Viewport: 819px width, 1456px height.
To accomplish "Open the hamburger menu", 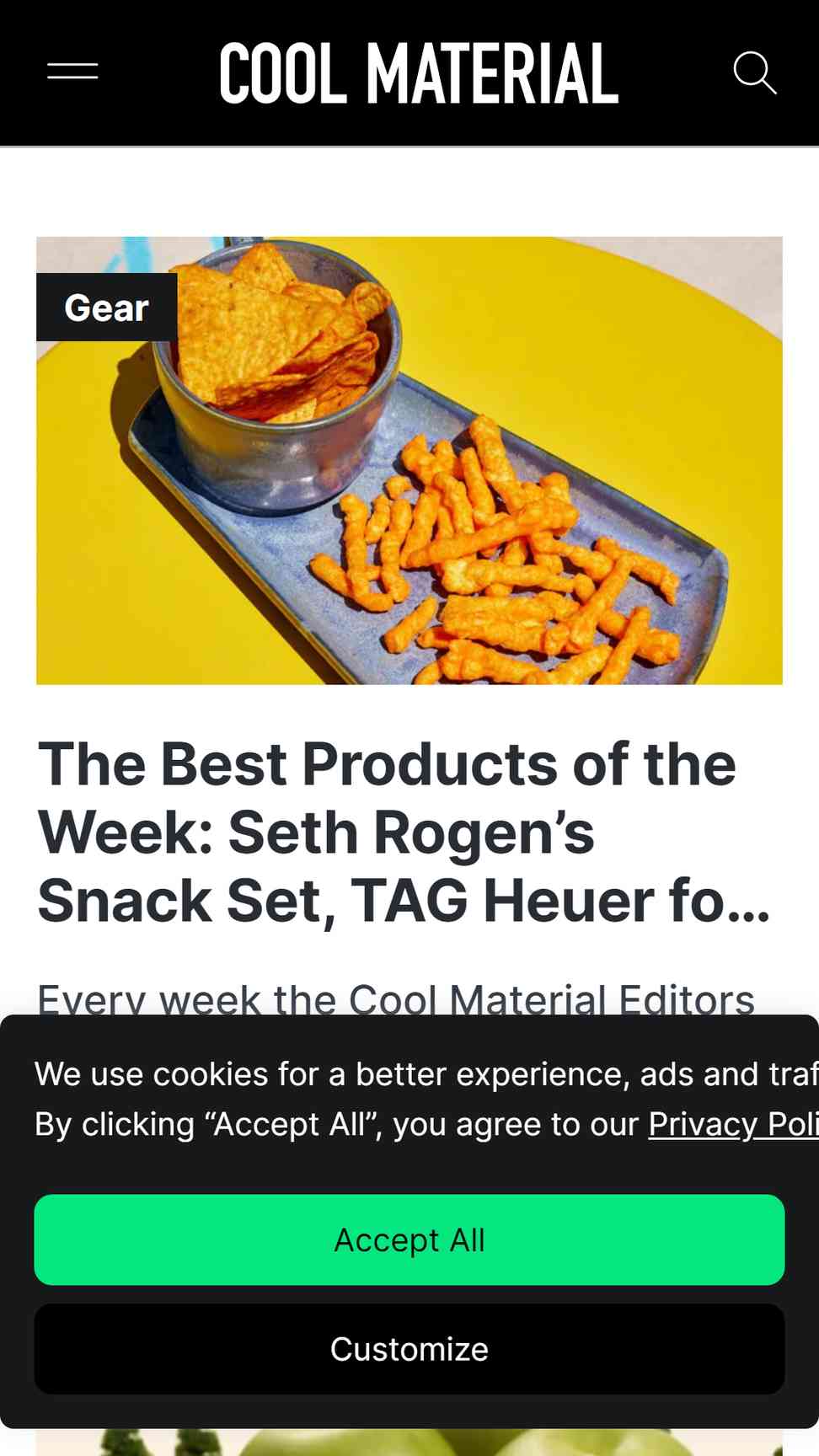I will [72, 72].
